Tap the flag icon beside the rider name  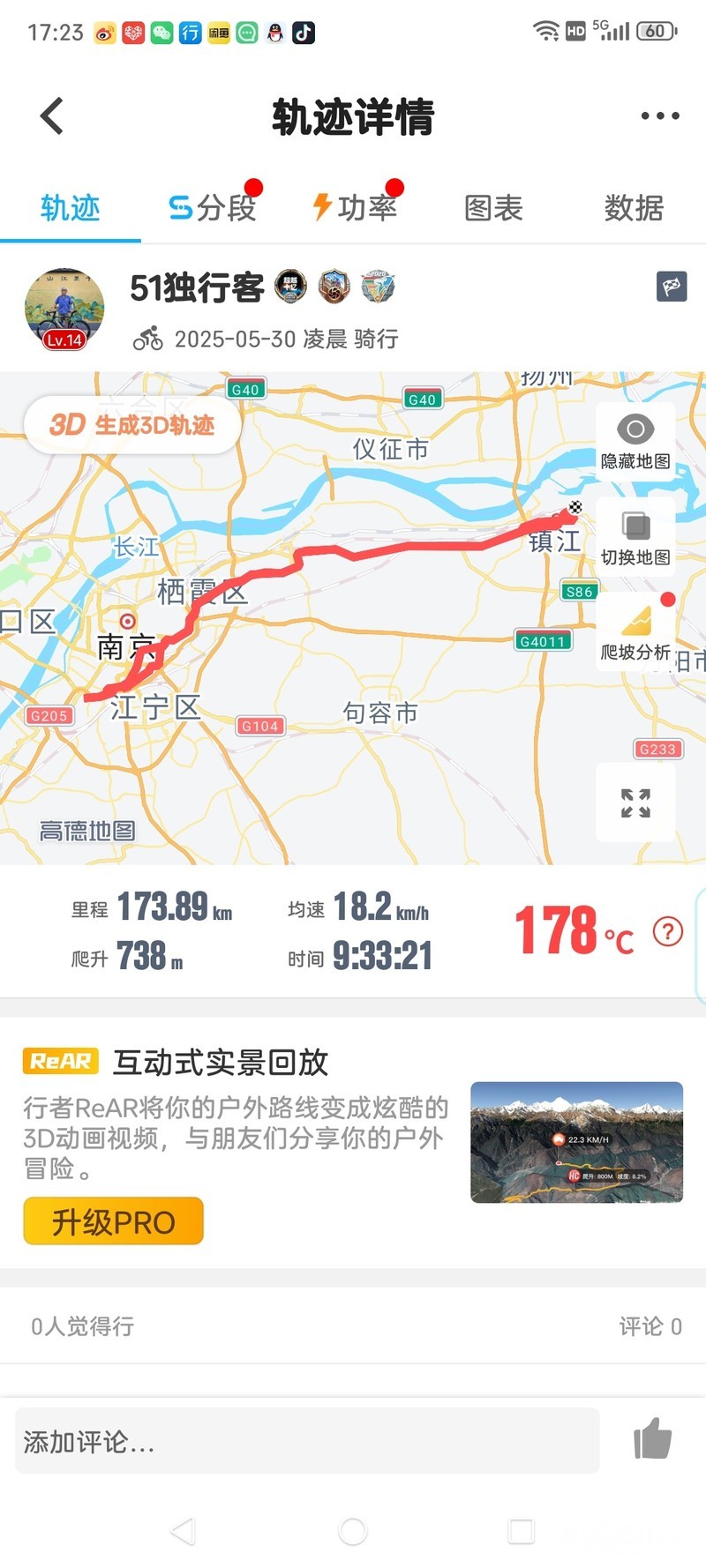pyautogui.click(x=672, y=287)
